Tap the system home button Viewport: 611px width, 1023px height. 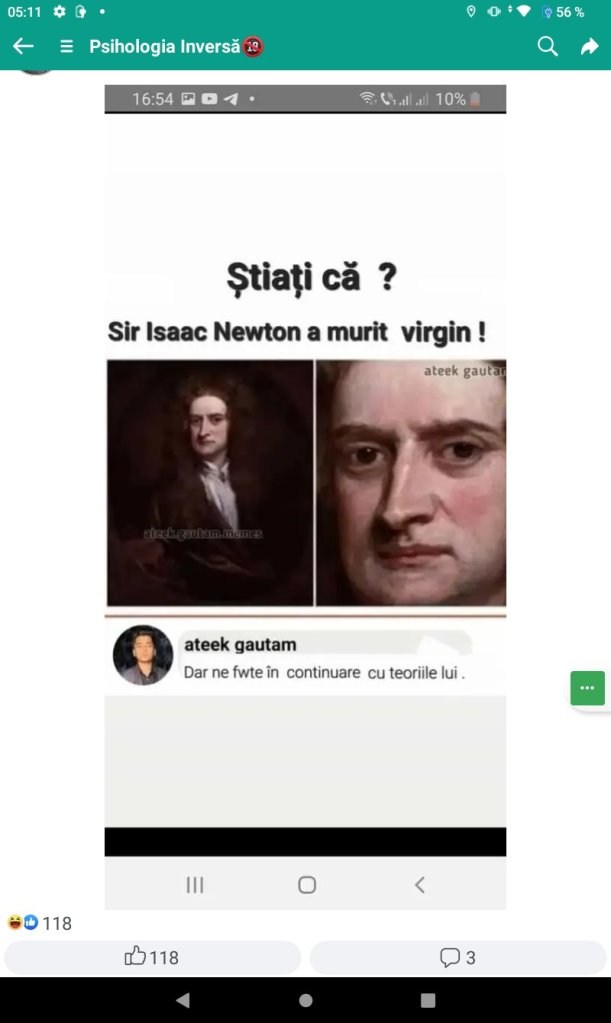click(305, 1000)
